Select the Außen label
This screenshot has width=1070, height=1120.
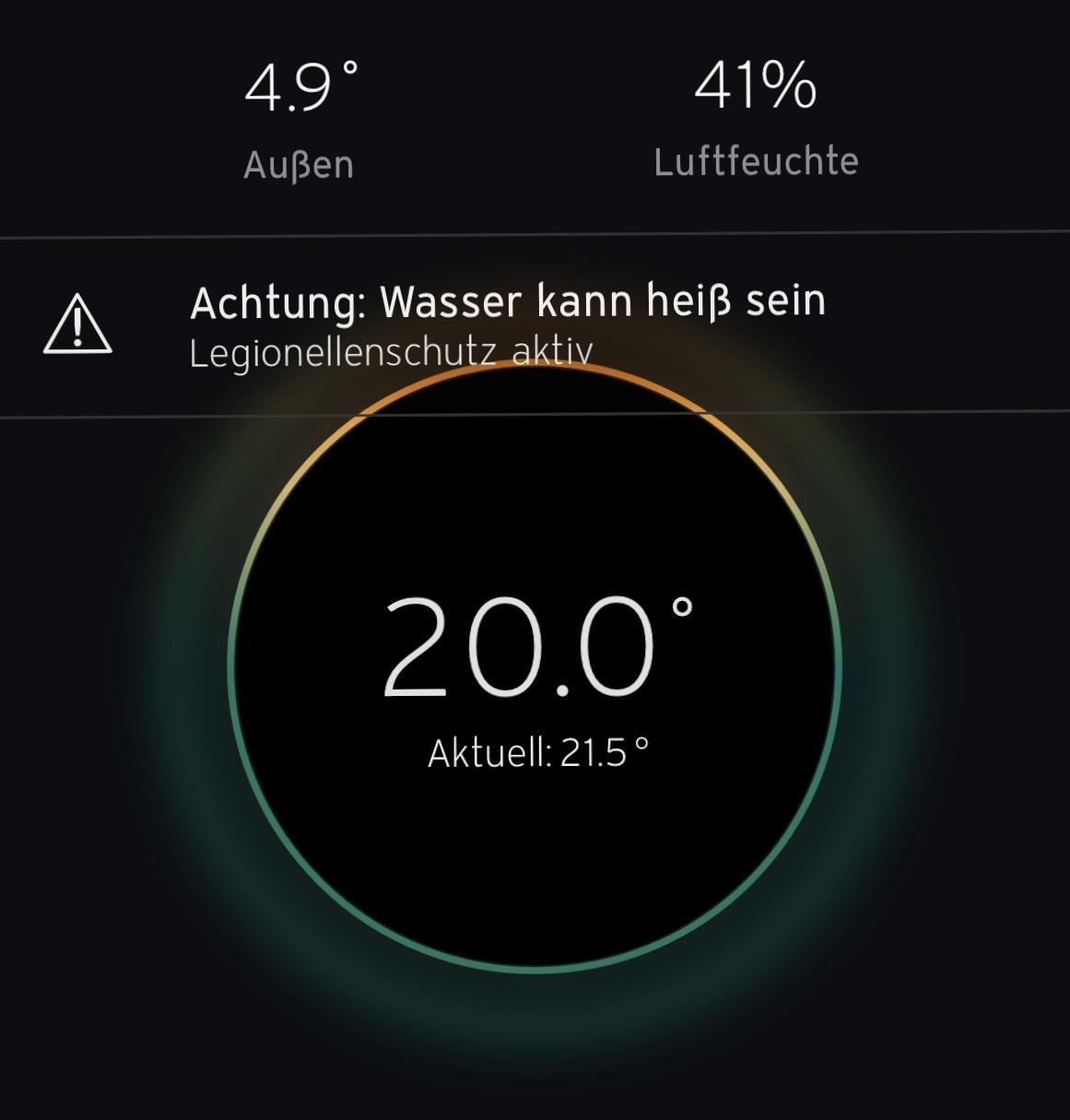tap(299, 166)
